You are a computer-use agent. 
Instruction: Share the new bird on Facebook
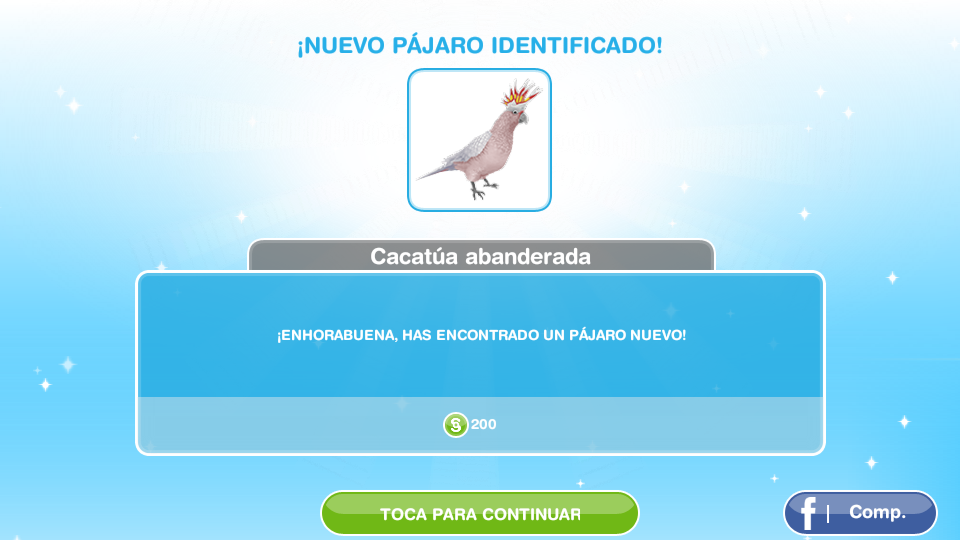click(860, 513)
